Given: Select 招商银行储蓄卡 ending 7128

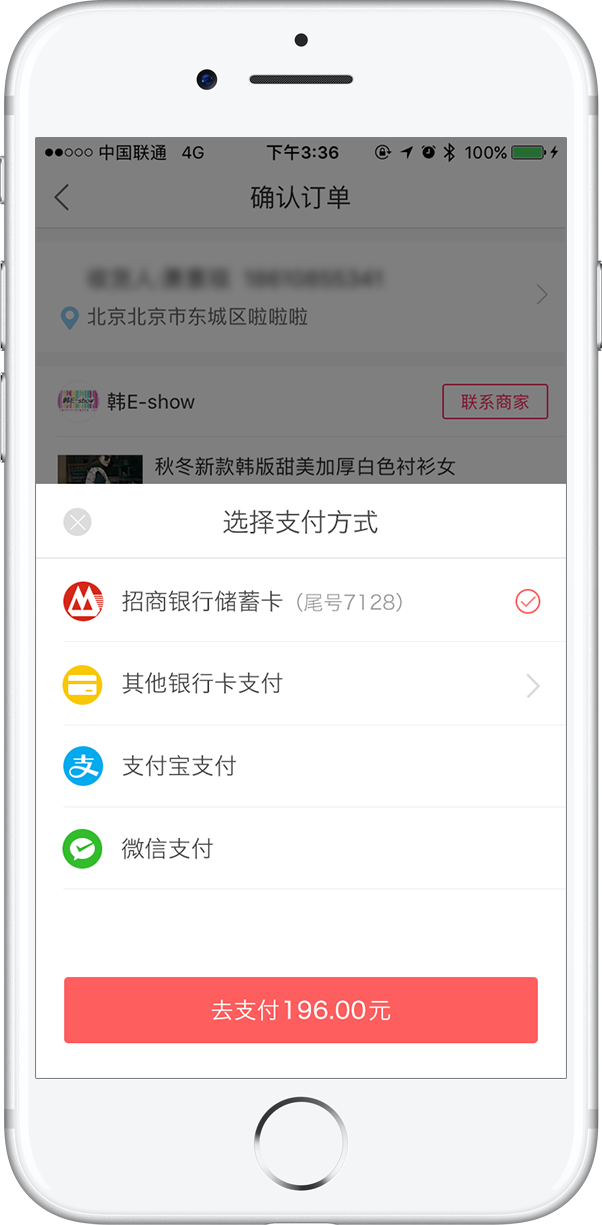Looking at the screenshot, I should point(300,602).
